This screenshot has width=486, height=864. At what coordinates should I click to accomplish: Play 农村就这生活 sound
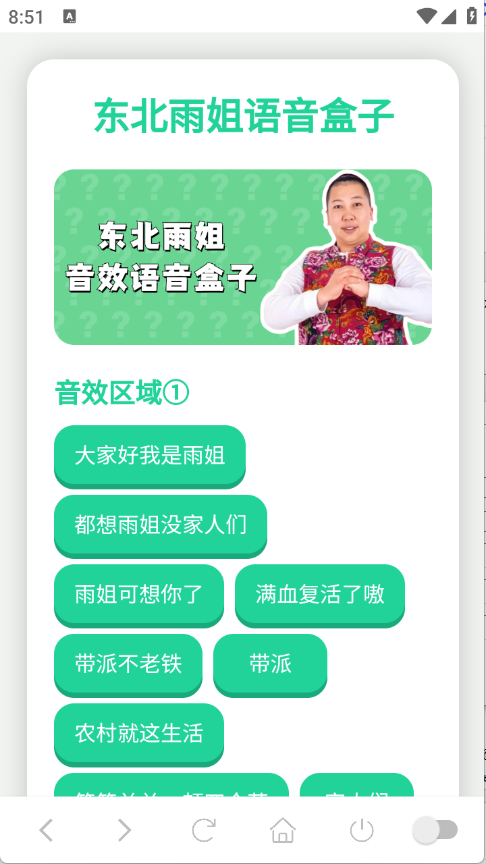139,734
